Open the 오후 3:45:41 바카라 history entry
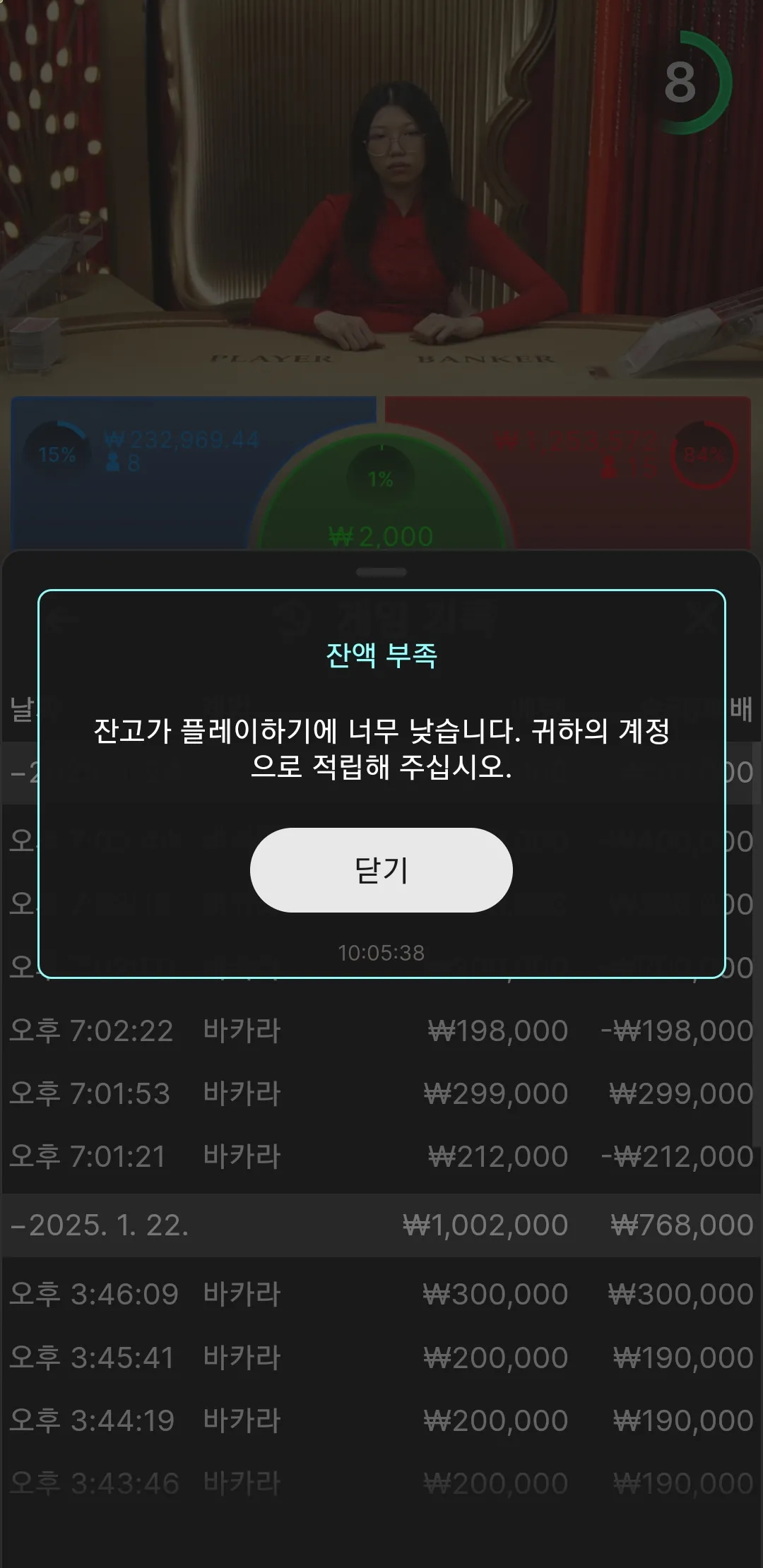 pos(381,1358)
